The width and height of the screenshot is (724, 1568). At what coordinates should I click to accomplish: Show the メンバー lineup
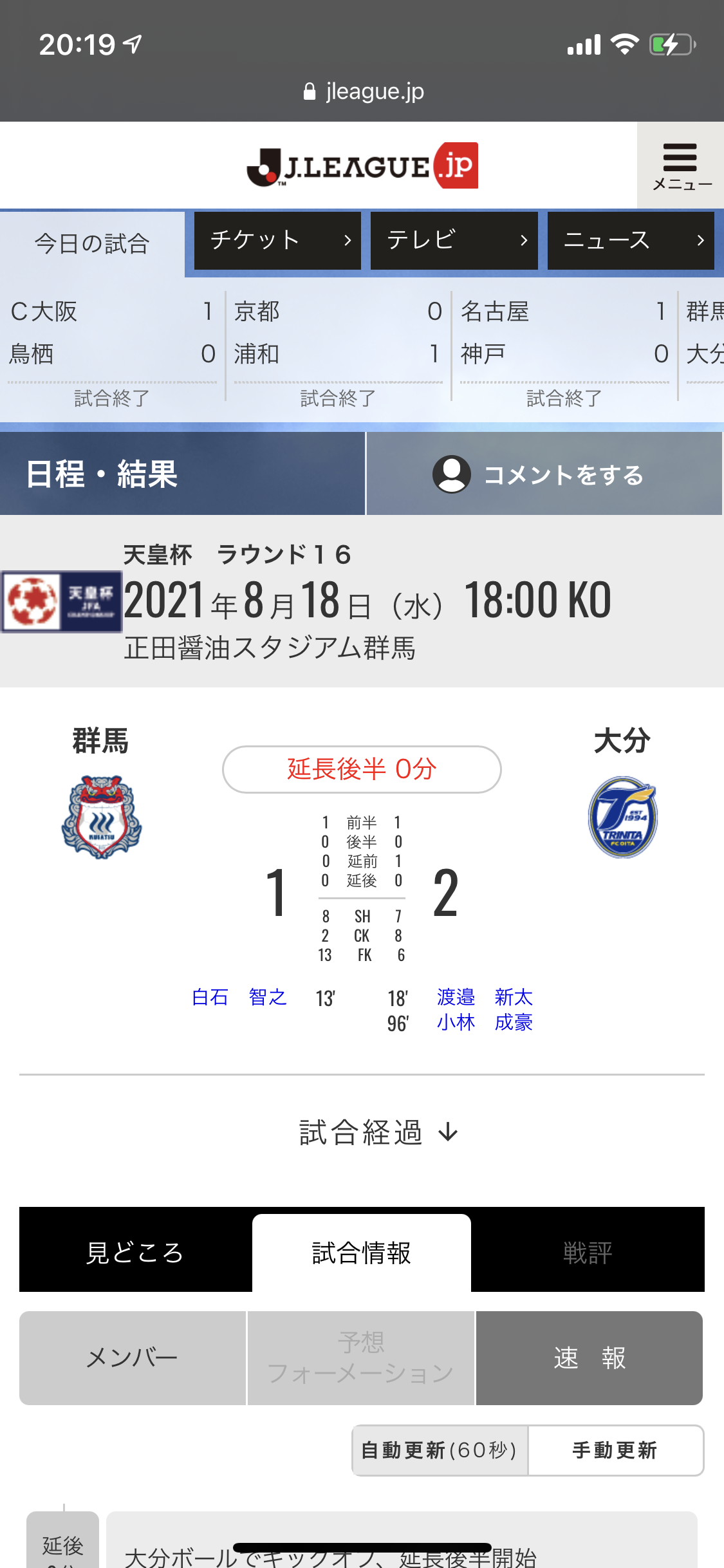click(x=133, y=1358)
